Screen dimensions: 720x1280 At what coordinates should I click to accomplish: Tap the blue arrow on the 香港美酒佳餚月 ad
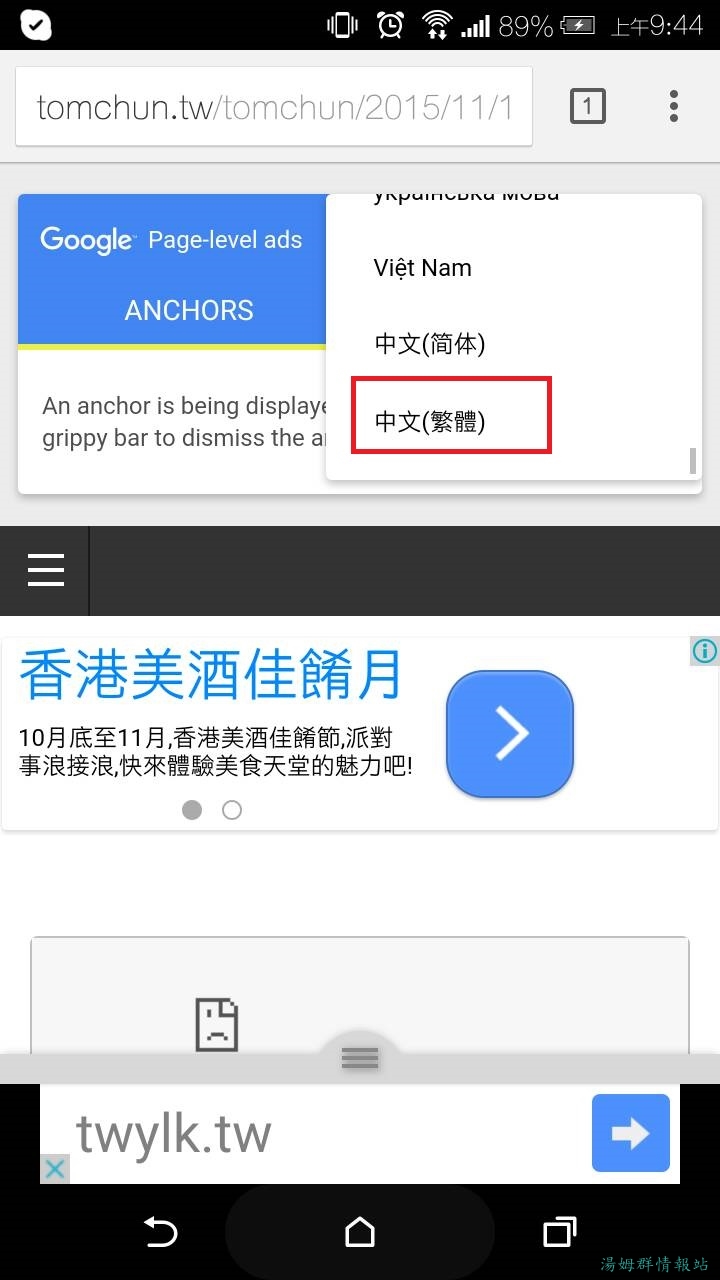click(509, 734)
